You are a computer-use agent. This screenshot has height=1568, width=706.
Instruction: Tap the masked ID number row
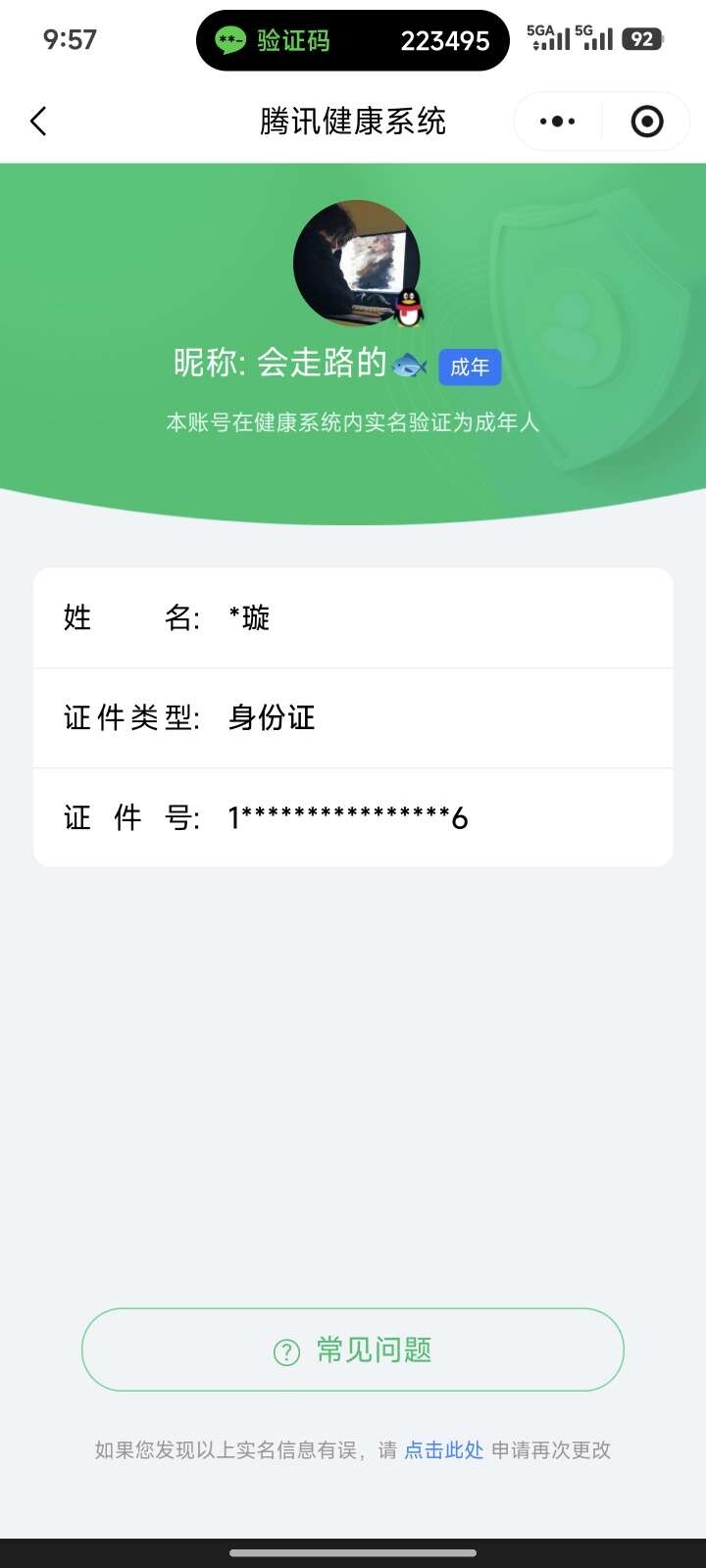(353, 817)
